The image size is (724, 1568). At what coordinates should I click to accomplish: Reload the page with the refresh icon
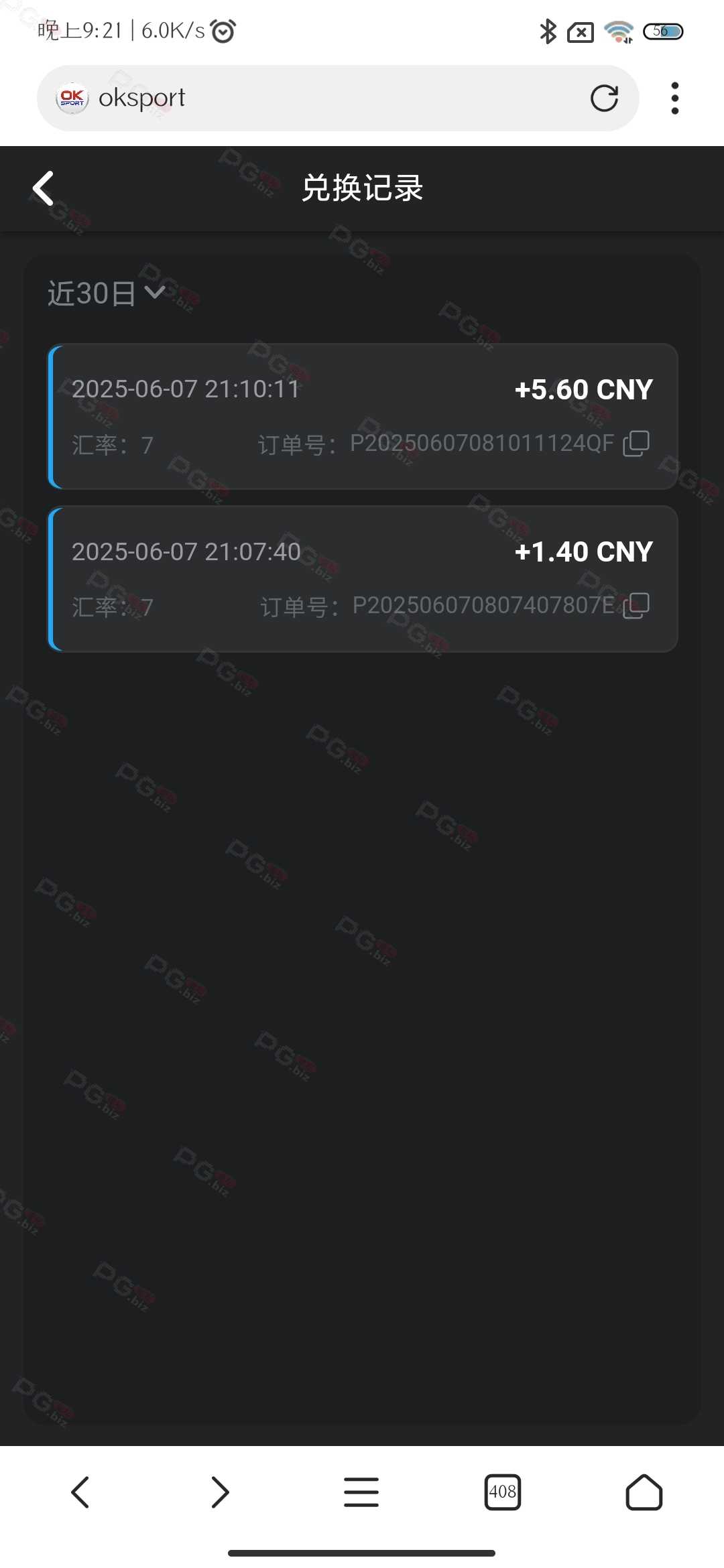(x=604, y=98)
